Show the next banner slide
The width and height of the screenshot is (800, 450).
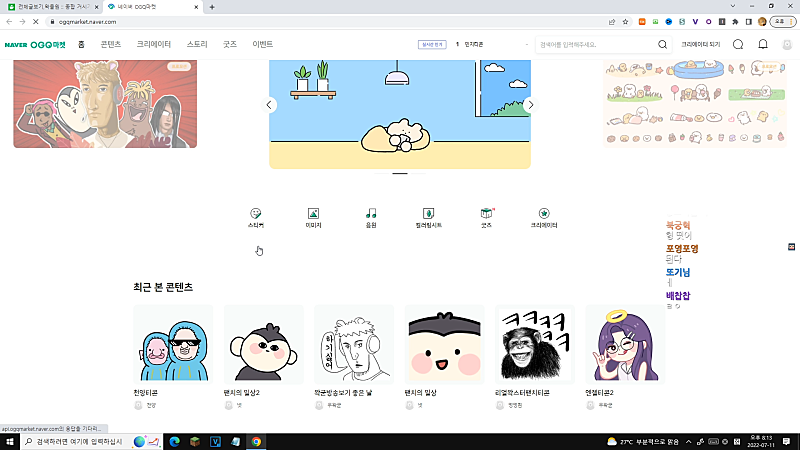coord(530,104)
